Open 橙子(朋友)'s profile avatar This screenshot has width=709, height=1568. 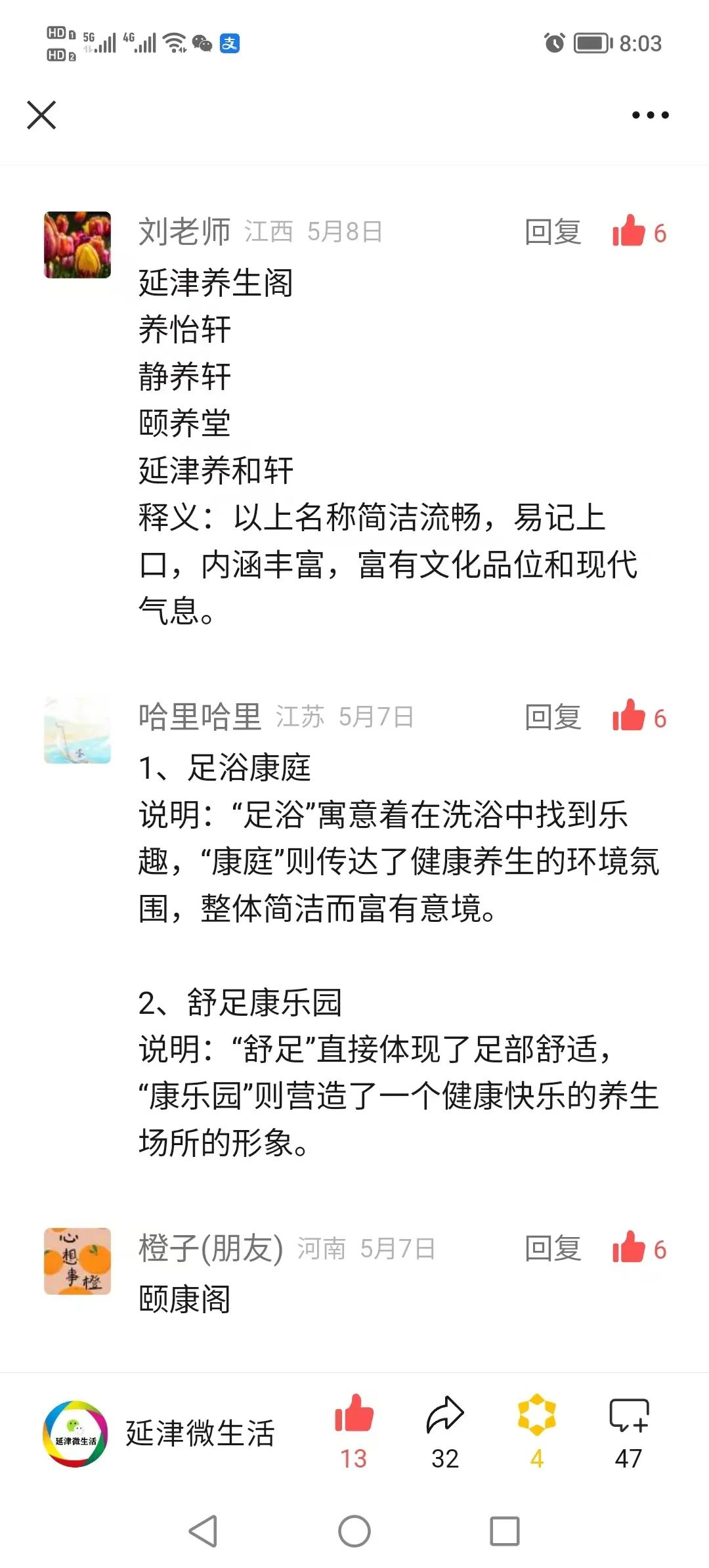click(x=77, y=1261)
